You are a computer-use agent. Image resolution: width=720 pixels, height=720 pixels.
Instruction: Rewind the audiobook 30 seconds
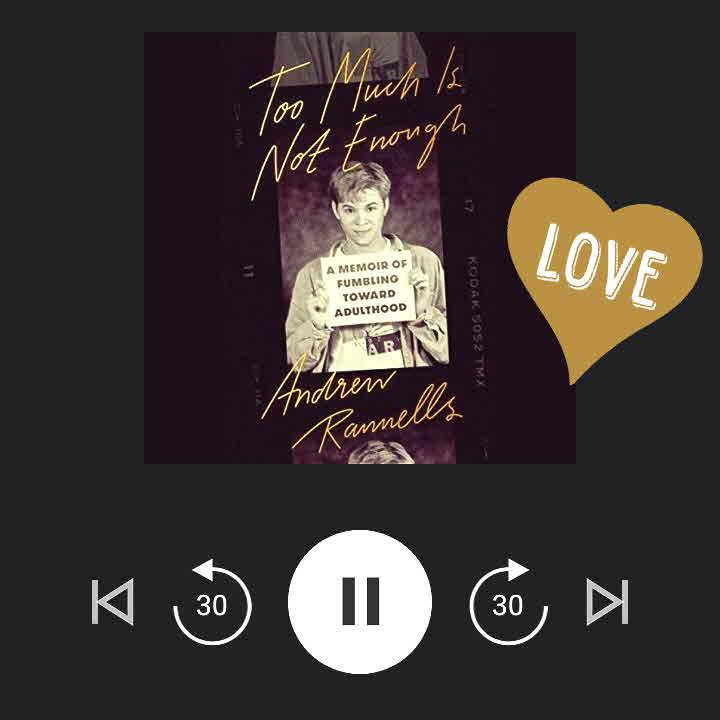212,602
